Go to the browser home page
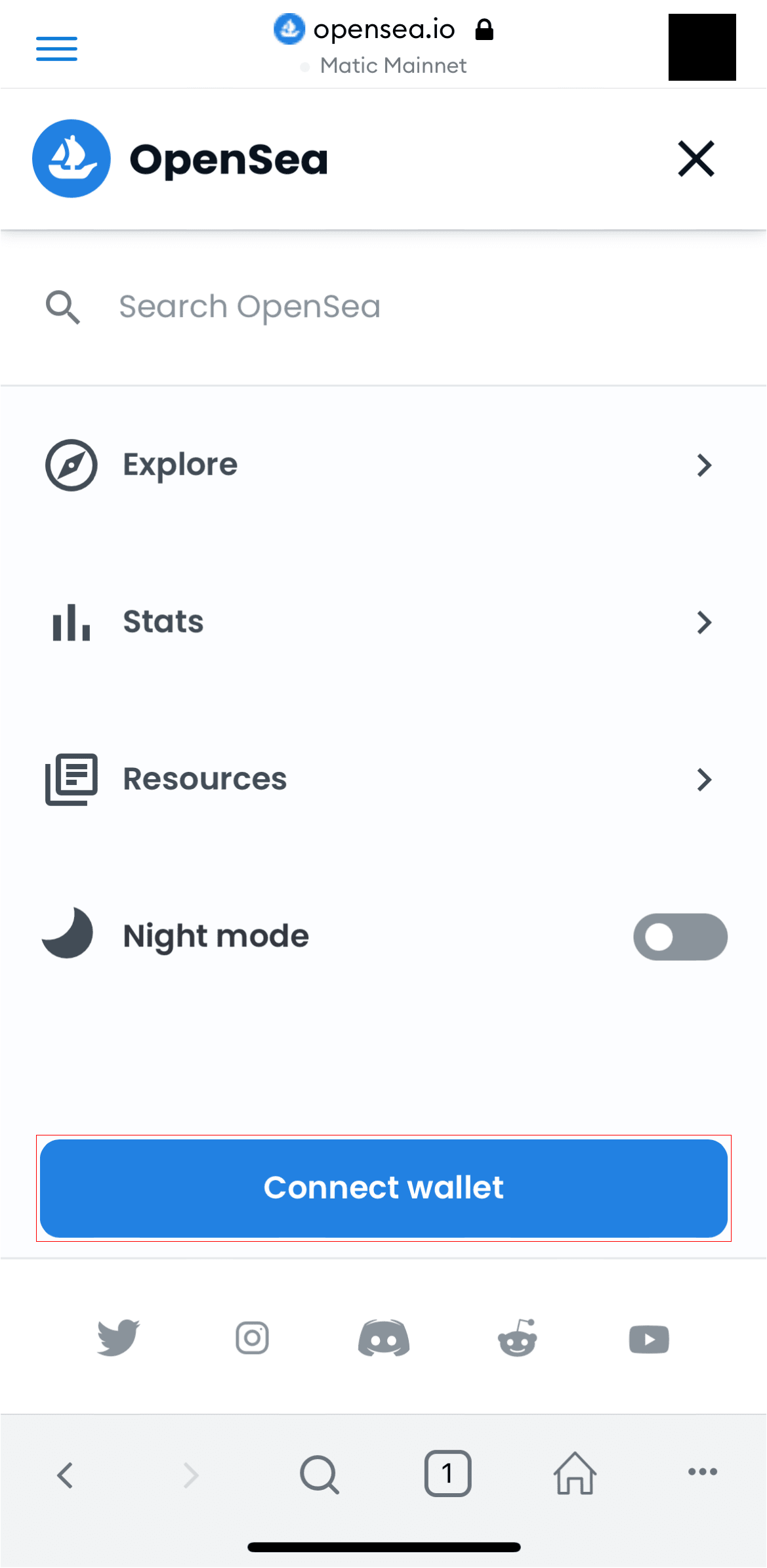This screenshot has height=1568, width=767. click(x=575, y=1473)
